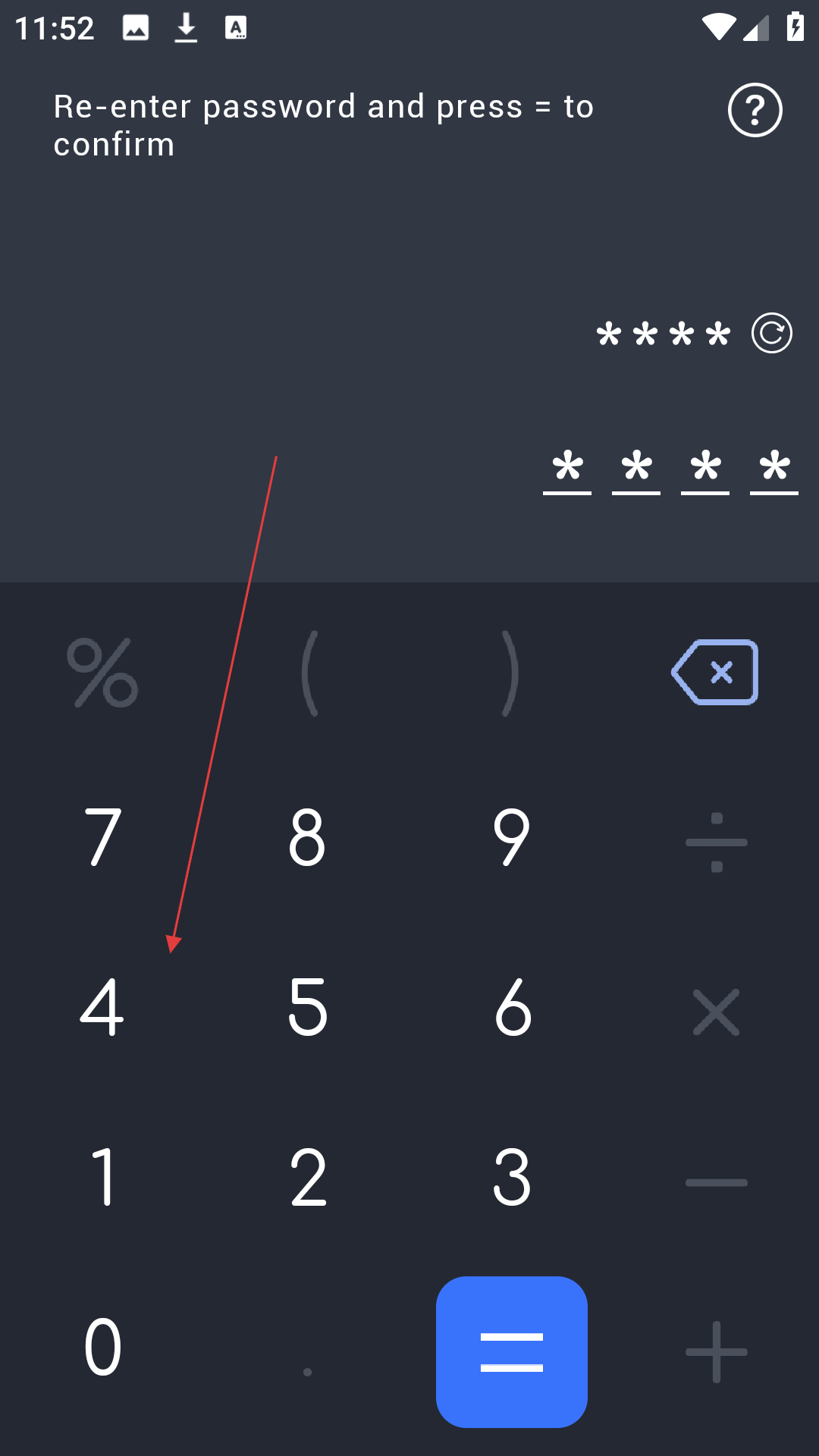Enter digit 4 on the keypad

pyautogui.click(x=102, y=1007)
